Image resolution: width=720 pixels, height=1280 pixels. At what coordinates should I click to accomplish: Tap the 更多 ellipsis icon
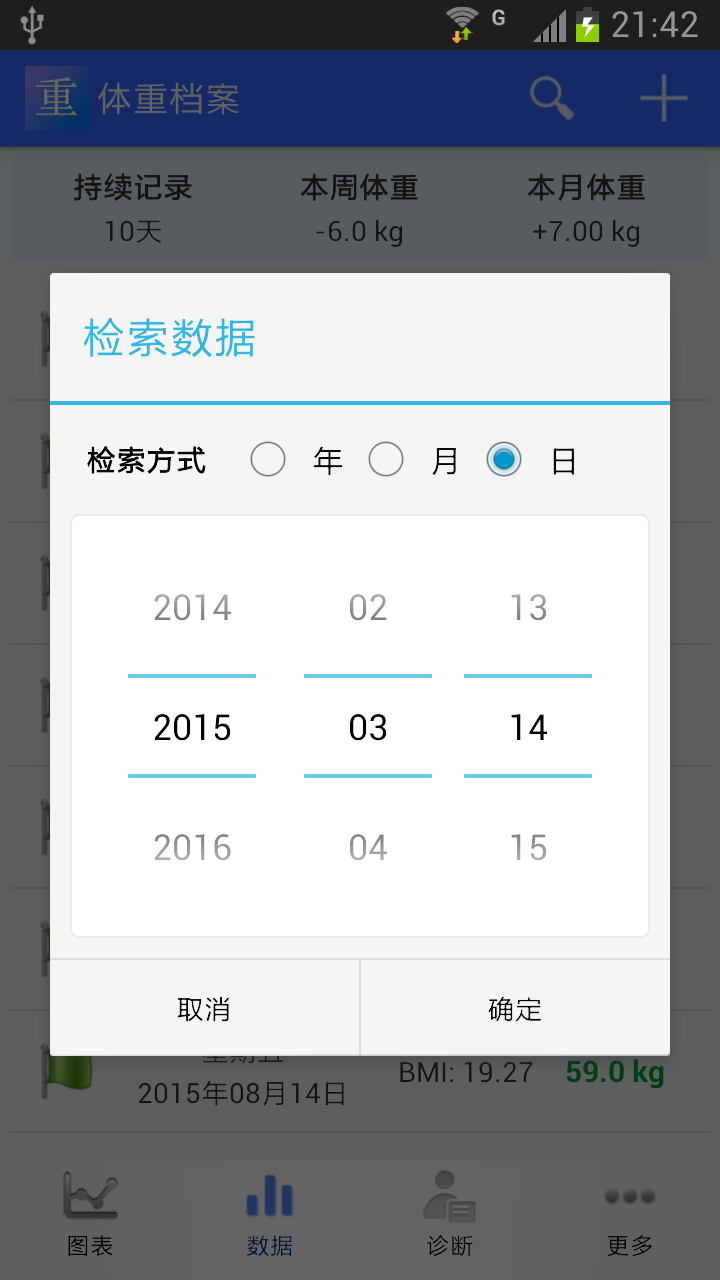(x=630, y=1196)
